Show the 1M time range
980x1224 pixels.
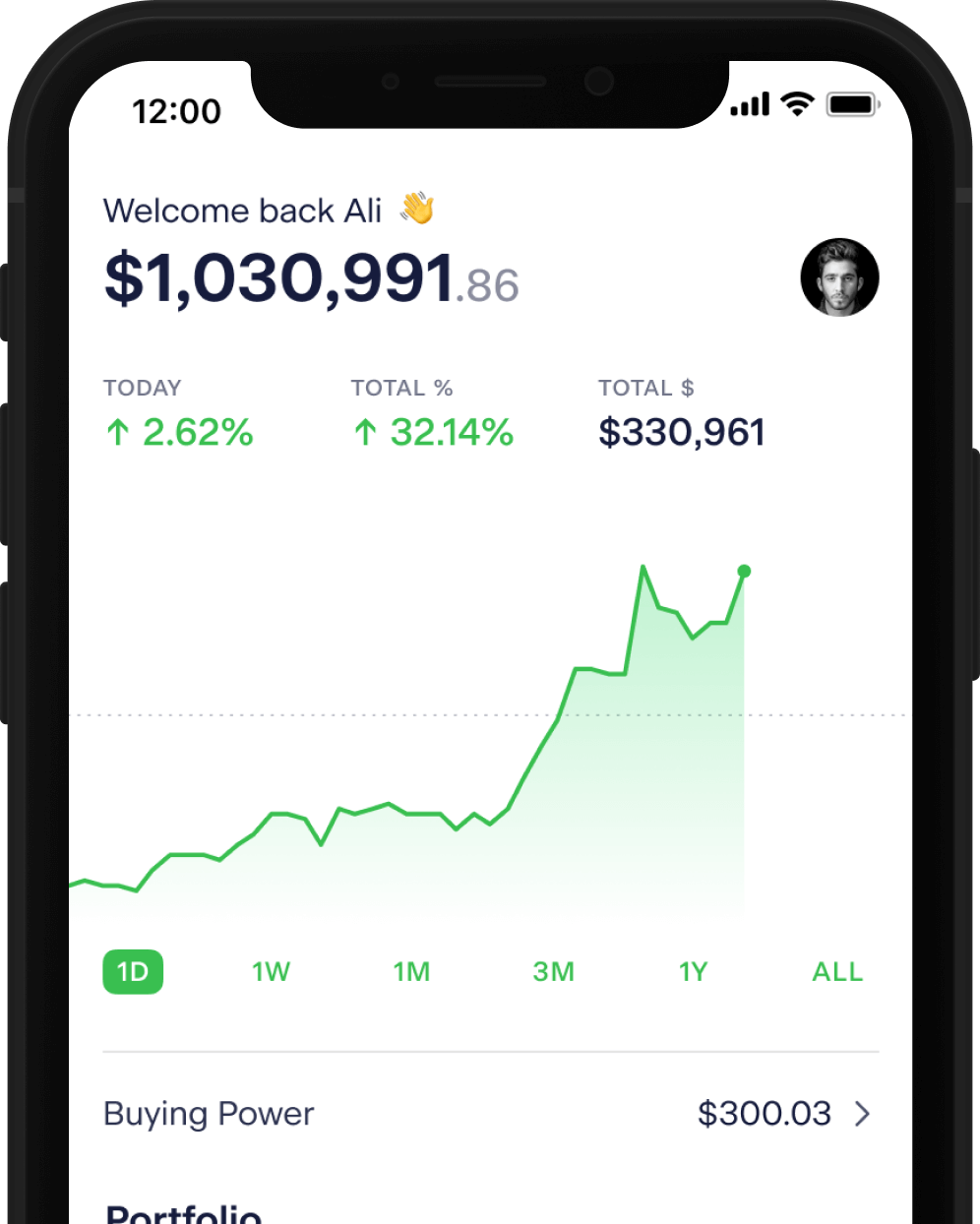click(411, 972)
